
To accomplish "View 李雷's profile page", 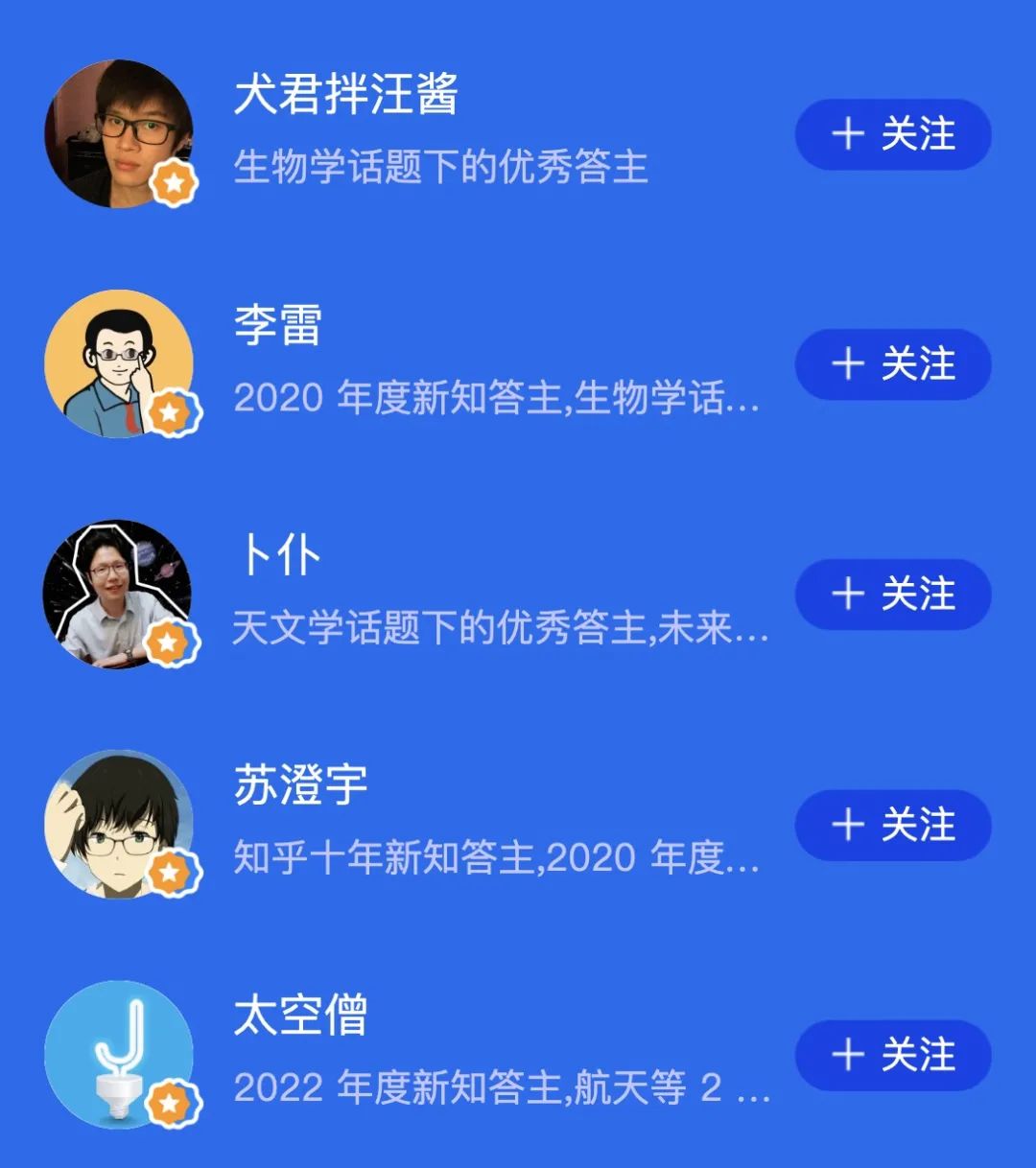I will pyautogui.click(x=277, y=326).
